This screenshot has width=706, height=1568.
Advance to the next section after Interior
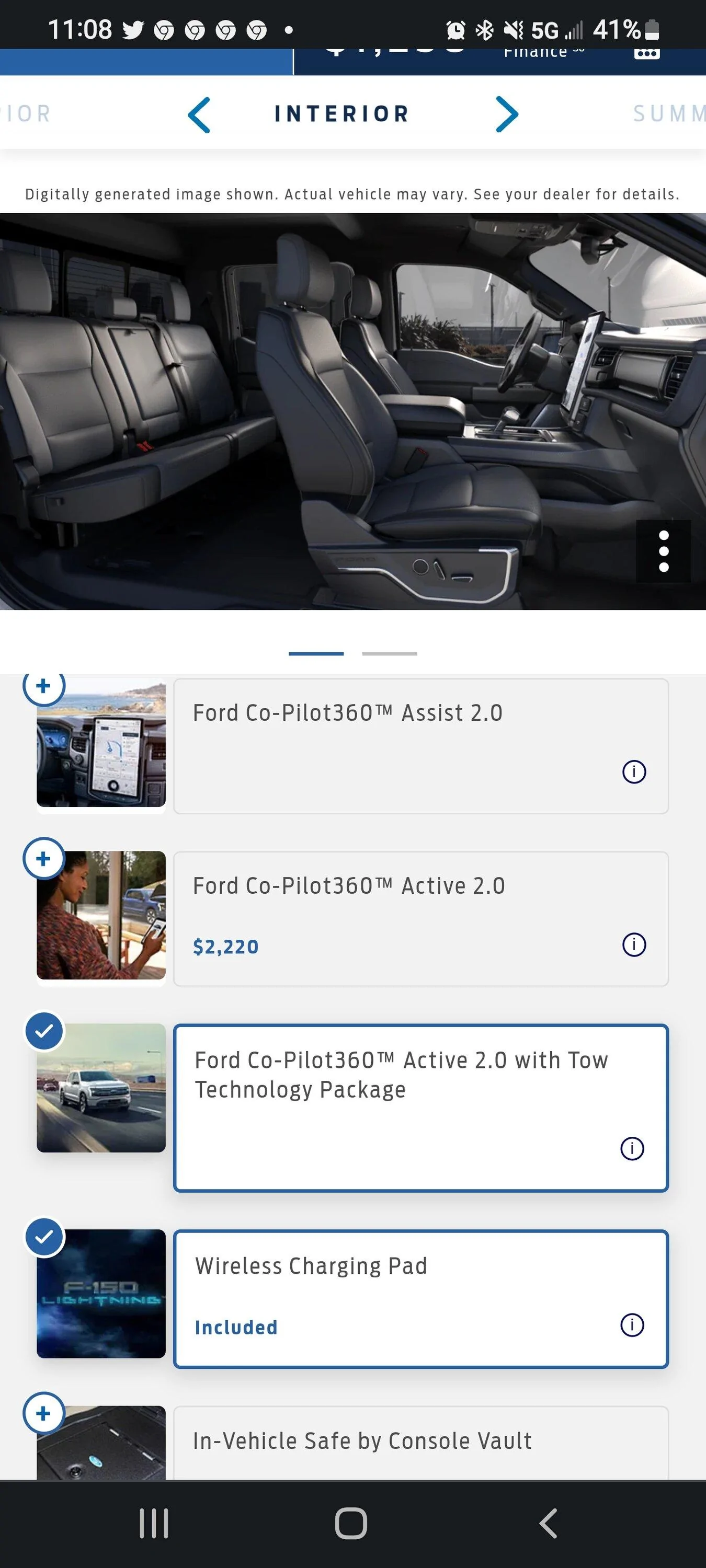click(506, 114)
